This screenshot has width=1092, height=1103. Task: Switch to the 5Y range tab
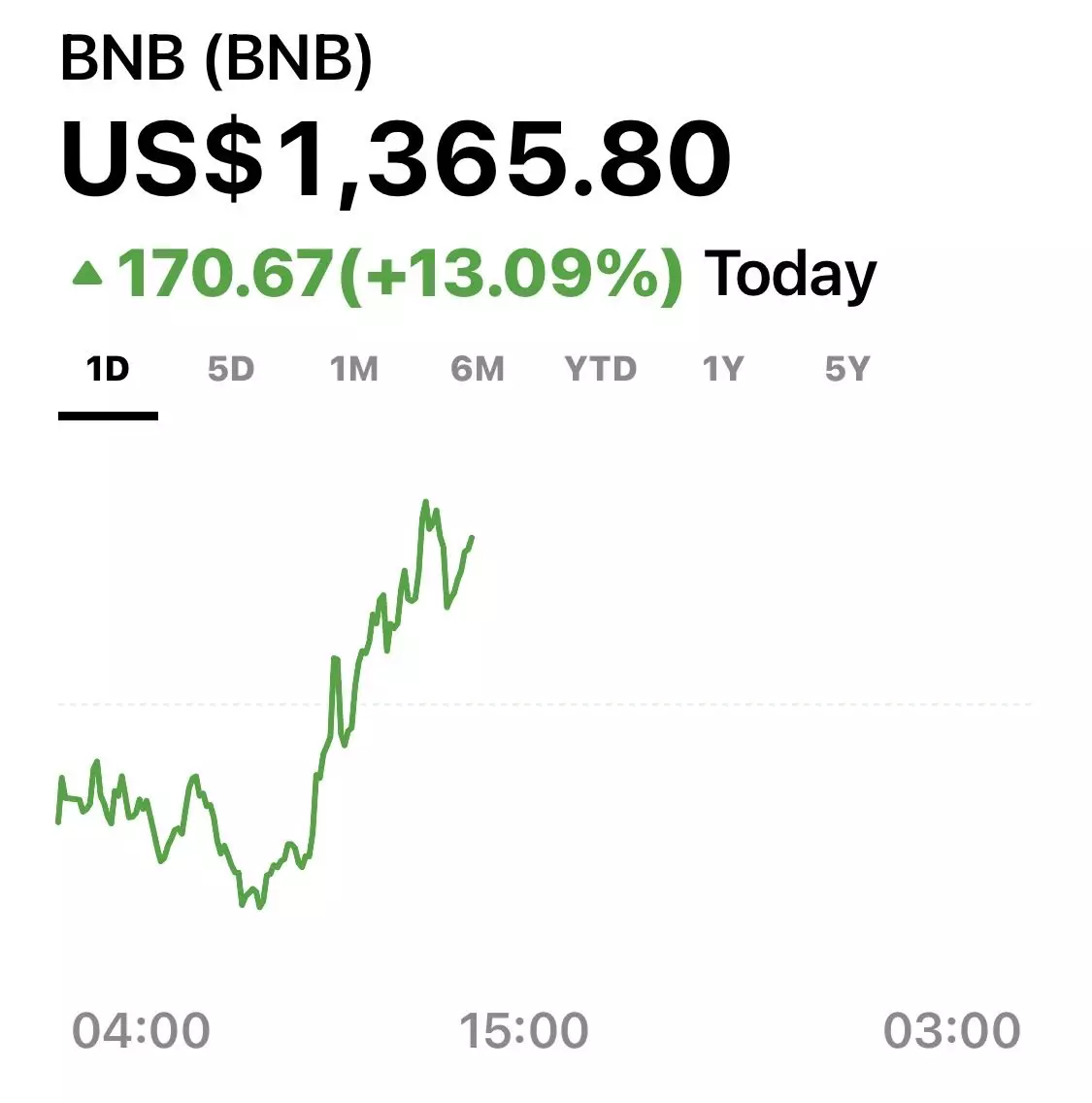[847, 370]
